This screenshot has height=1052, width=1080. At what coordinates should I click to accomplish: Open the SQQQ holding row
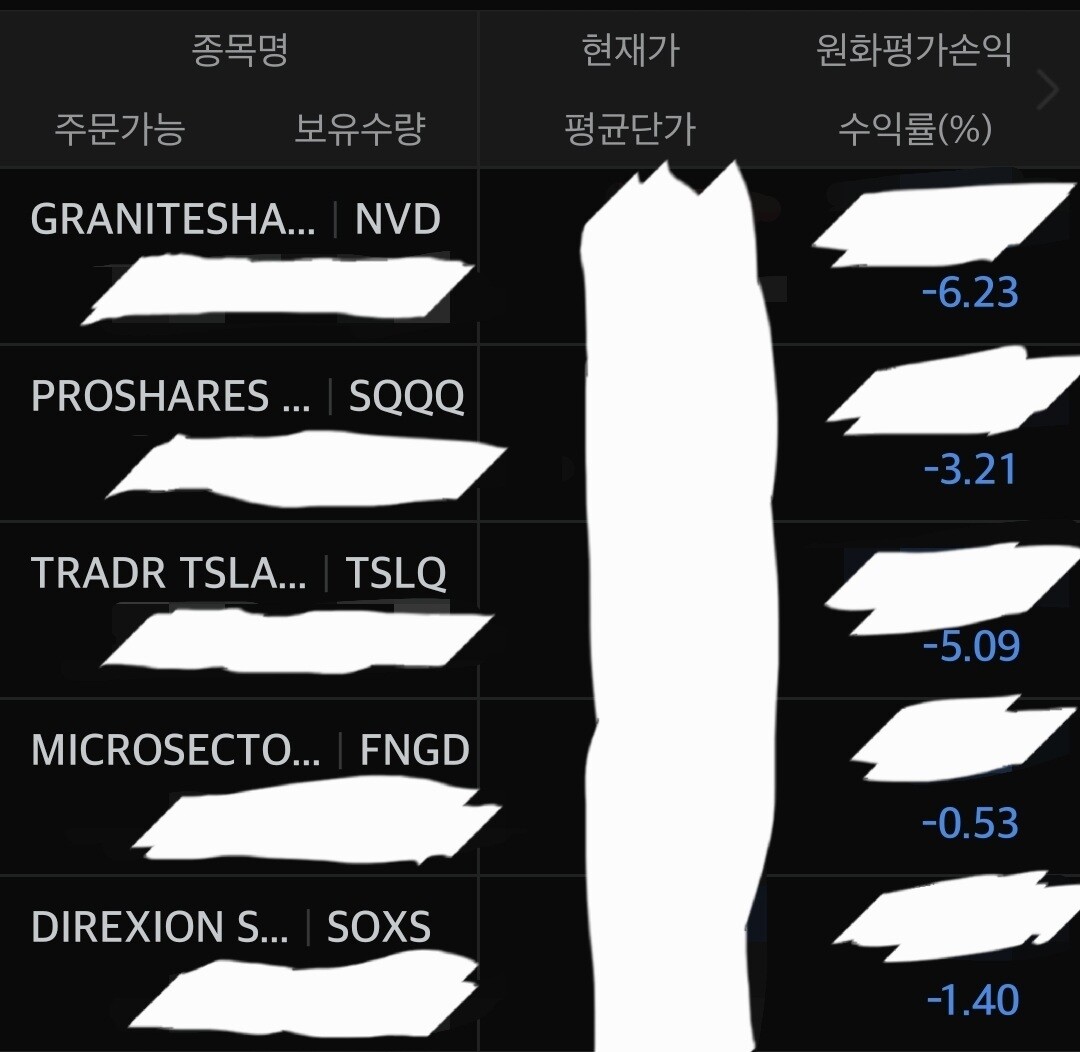tap(247, 397)
